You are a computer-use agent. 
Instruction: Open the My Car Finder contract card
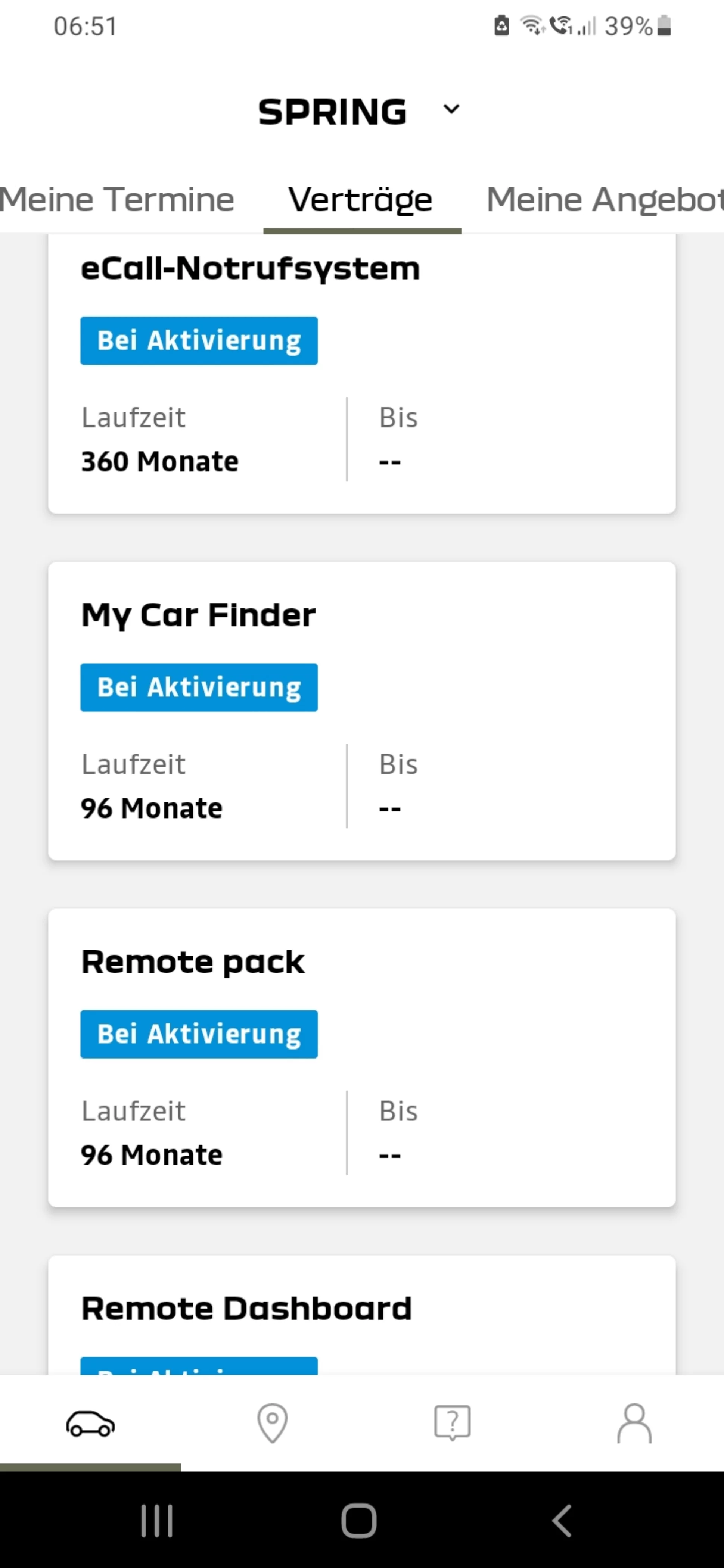(362, 710)
